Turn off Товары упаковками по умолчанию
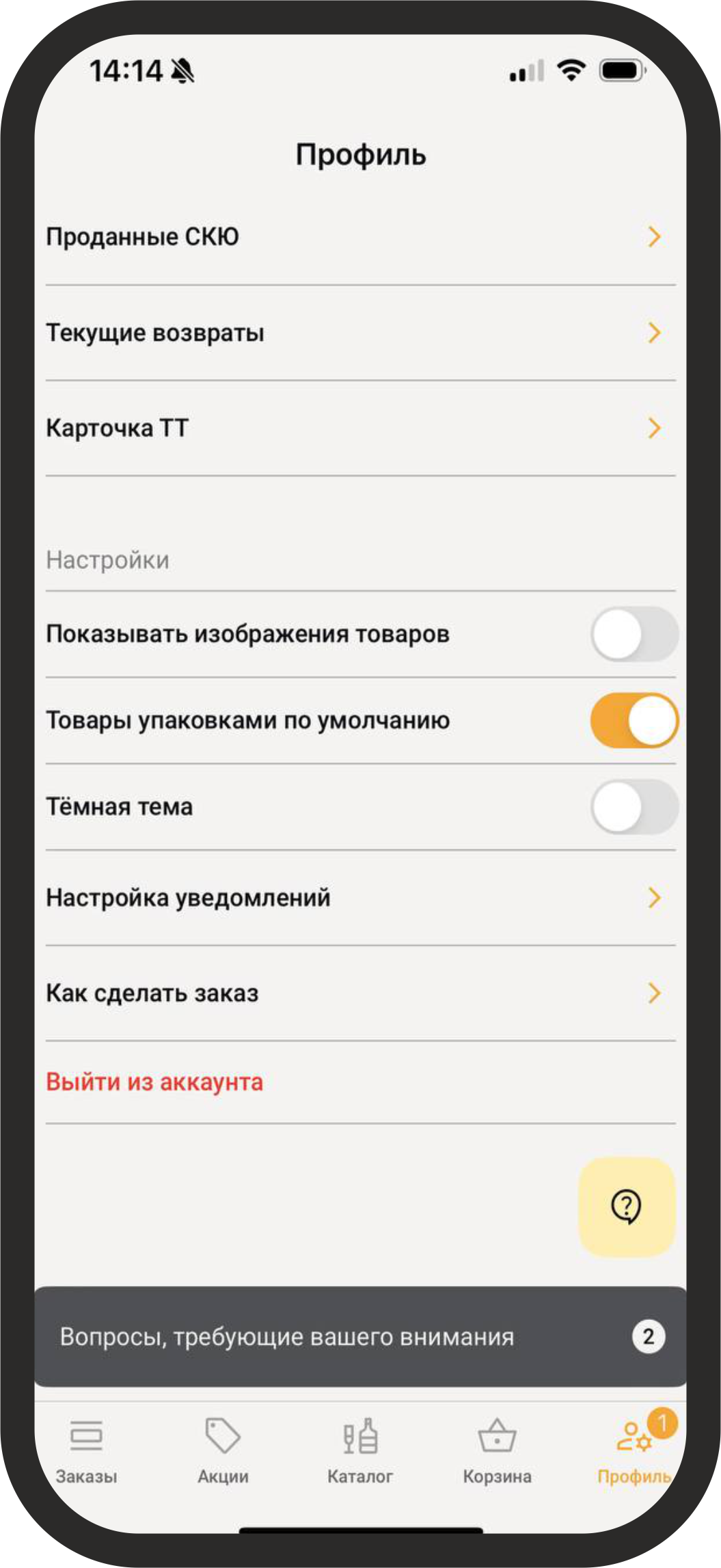Viewport: 721px width, 1568px height. click(634, 721)
